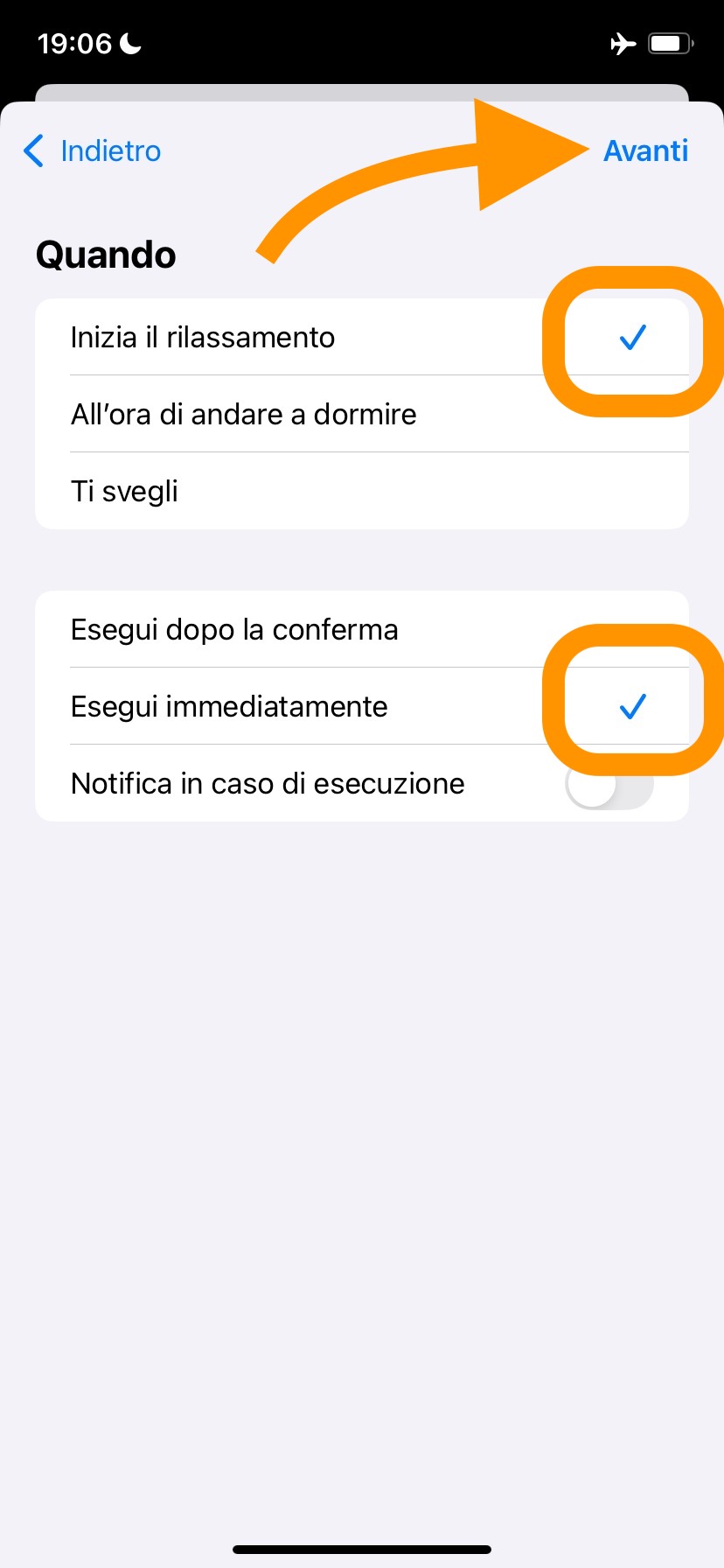The height and width of the screenshot is (1568, 724).
Task: Choose Esegui dopo la conferma
Action: click(x=234, y=630)
